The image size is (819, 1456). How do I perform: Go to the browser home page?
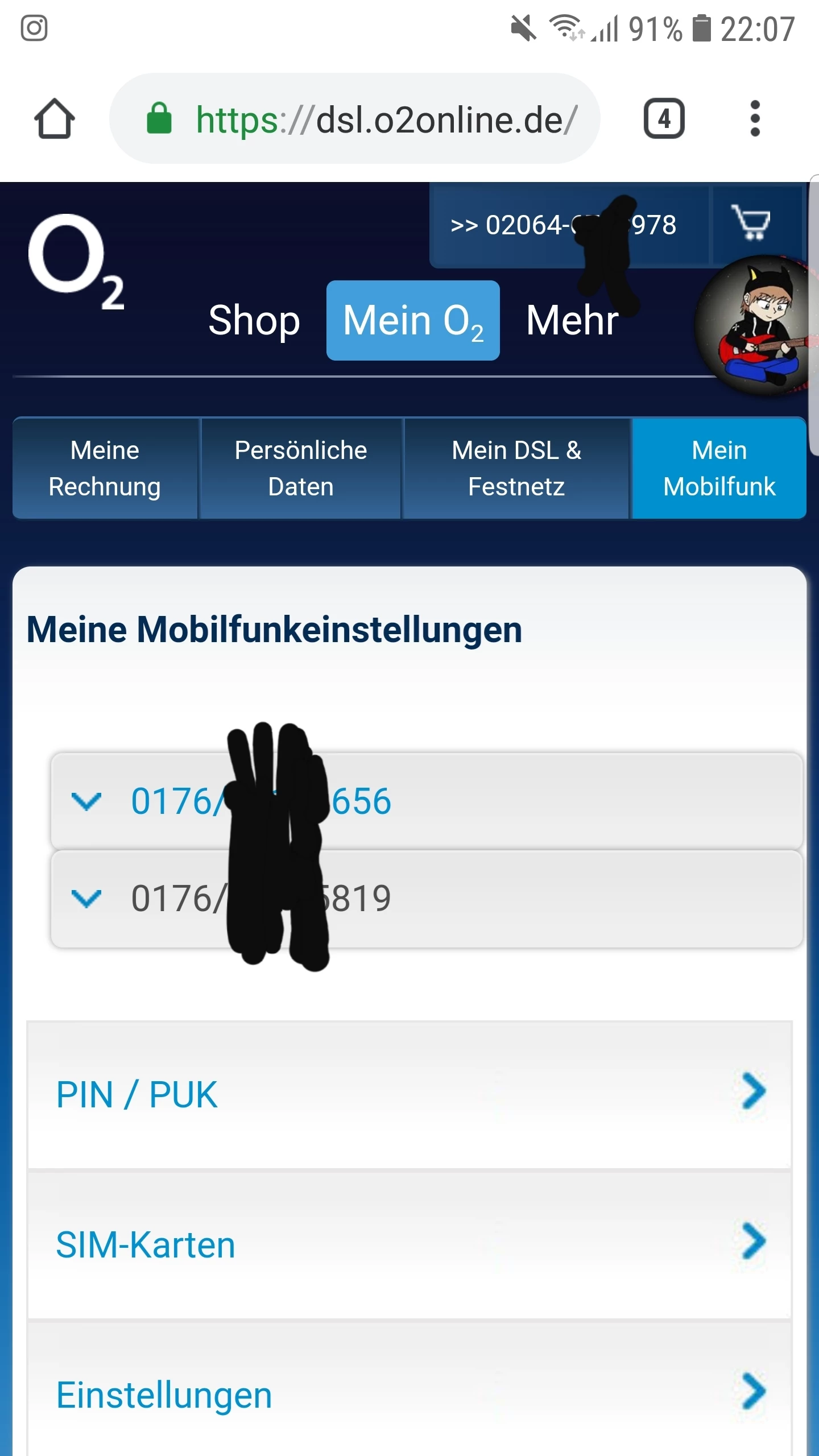coord(54,119)
